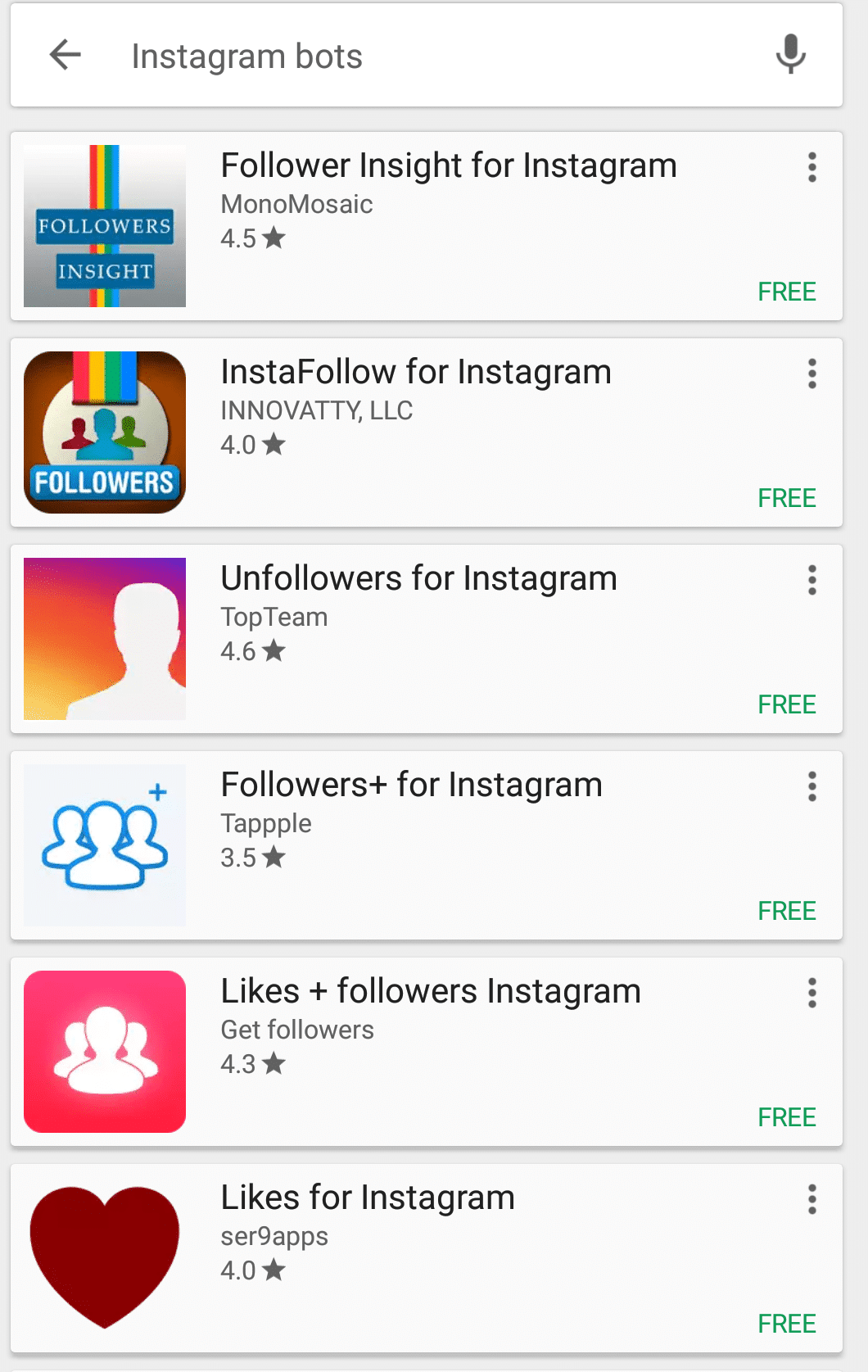Open Likes for Instagram by ser9apps
This screenshot has height=1372, width=868.
click(x=368, y=1198)
